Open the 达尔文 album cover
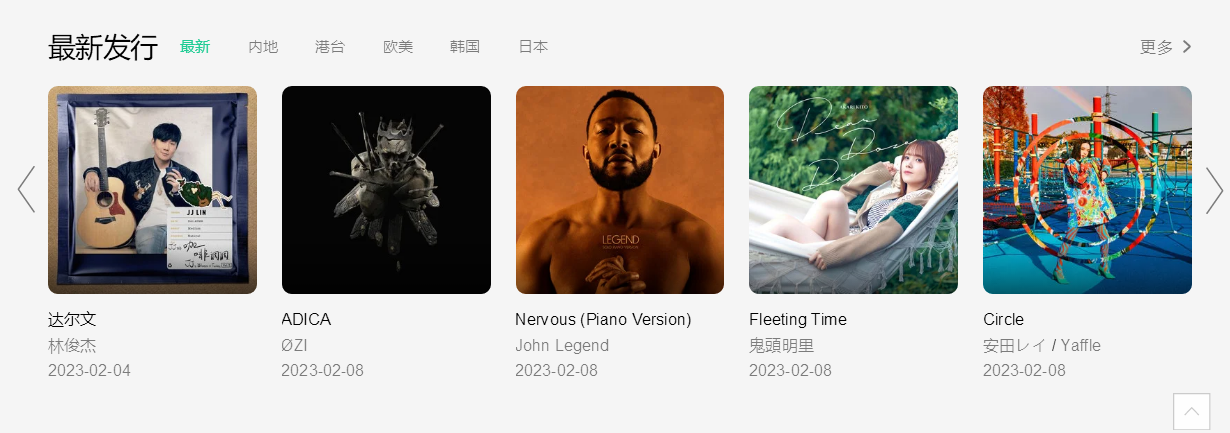The image size is (1230, 433). pyautogui.click(x=152, y=190)
